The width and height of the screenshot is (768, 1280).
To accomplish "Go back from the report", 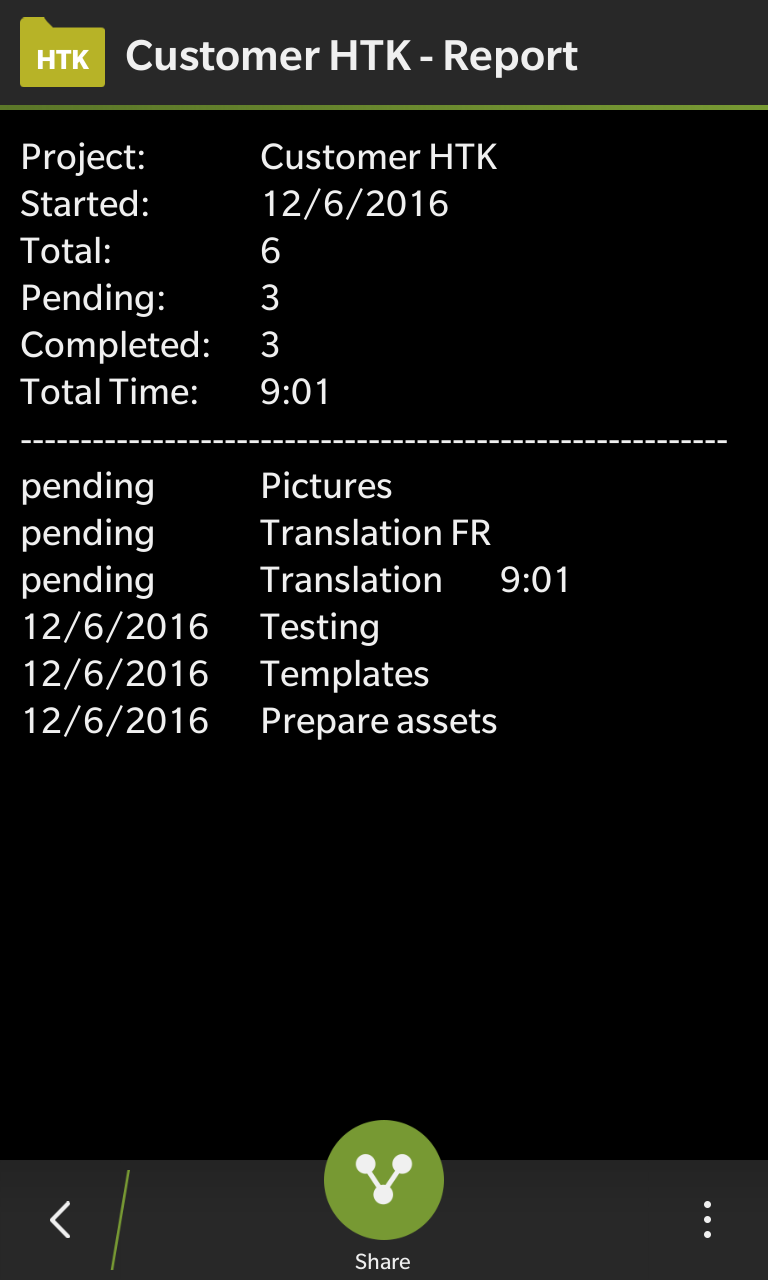I will pyautogui.click(x=61, y=1220).
